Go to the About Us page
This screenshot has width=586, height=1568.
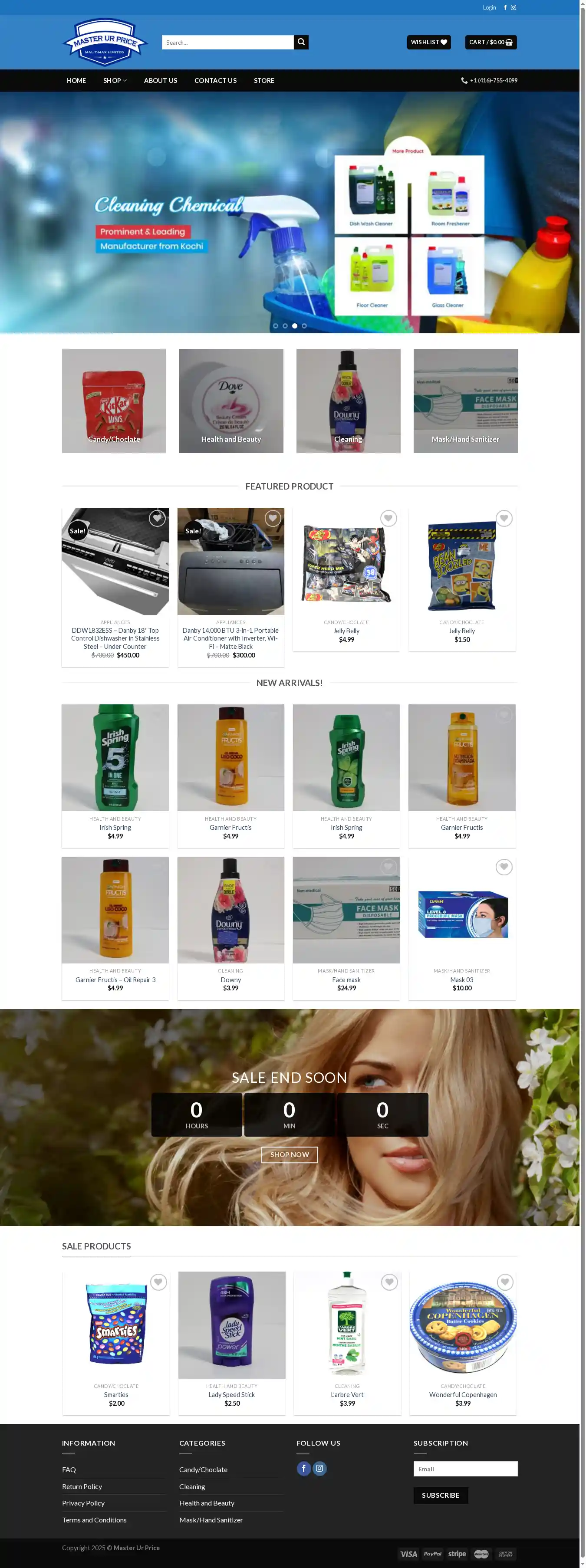coord(161,80)
